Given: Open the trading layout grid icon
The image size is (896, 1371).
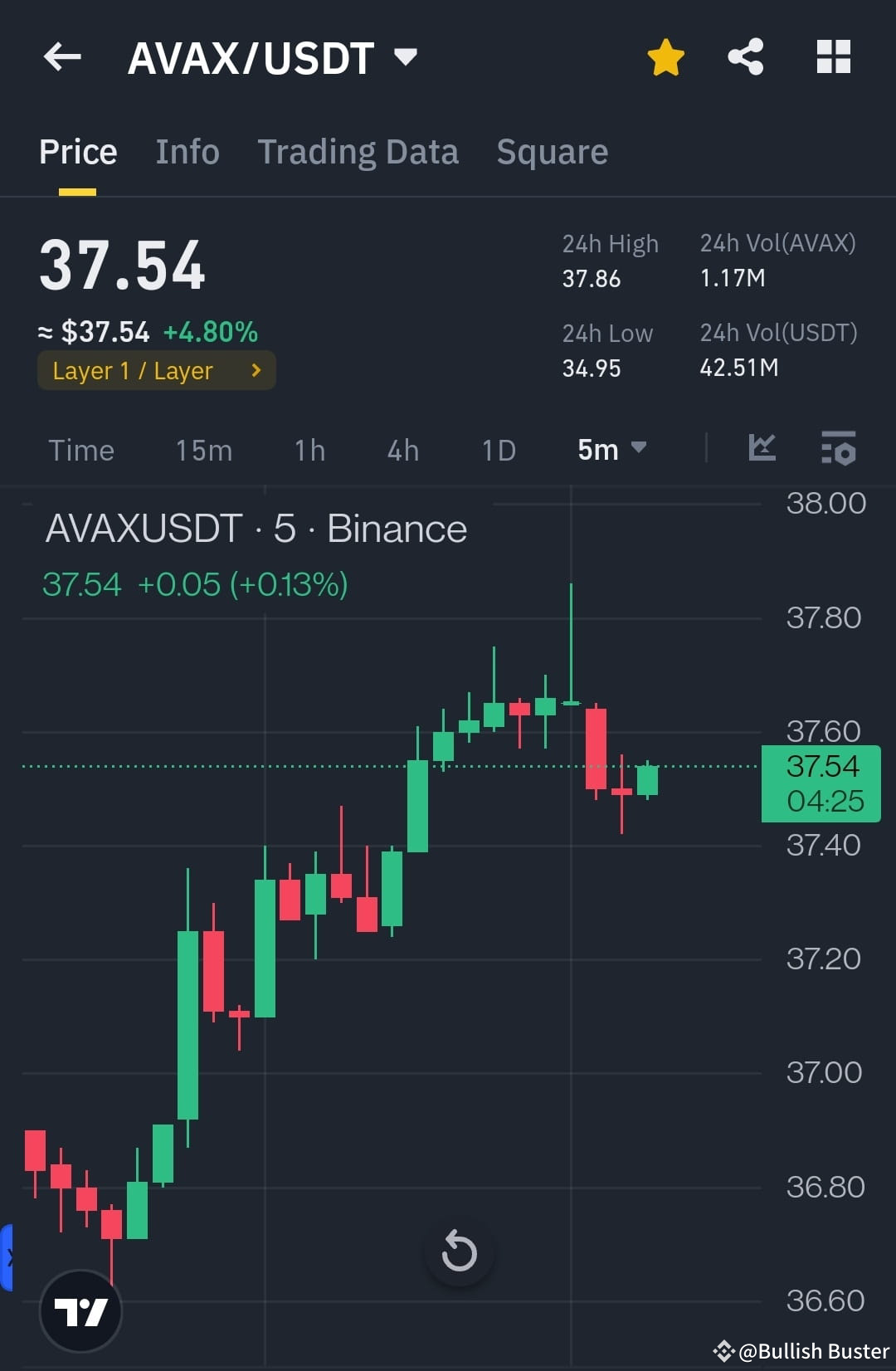Looking at the screenshot, I should pyautogui.click(x=834, y=56).
